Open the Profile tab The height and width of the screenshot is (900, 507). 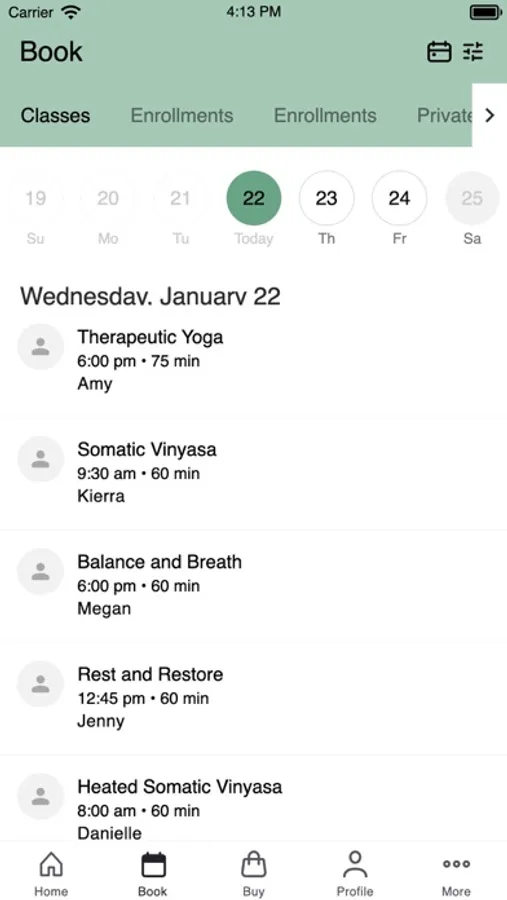[355, 874]
